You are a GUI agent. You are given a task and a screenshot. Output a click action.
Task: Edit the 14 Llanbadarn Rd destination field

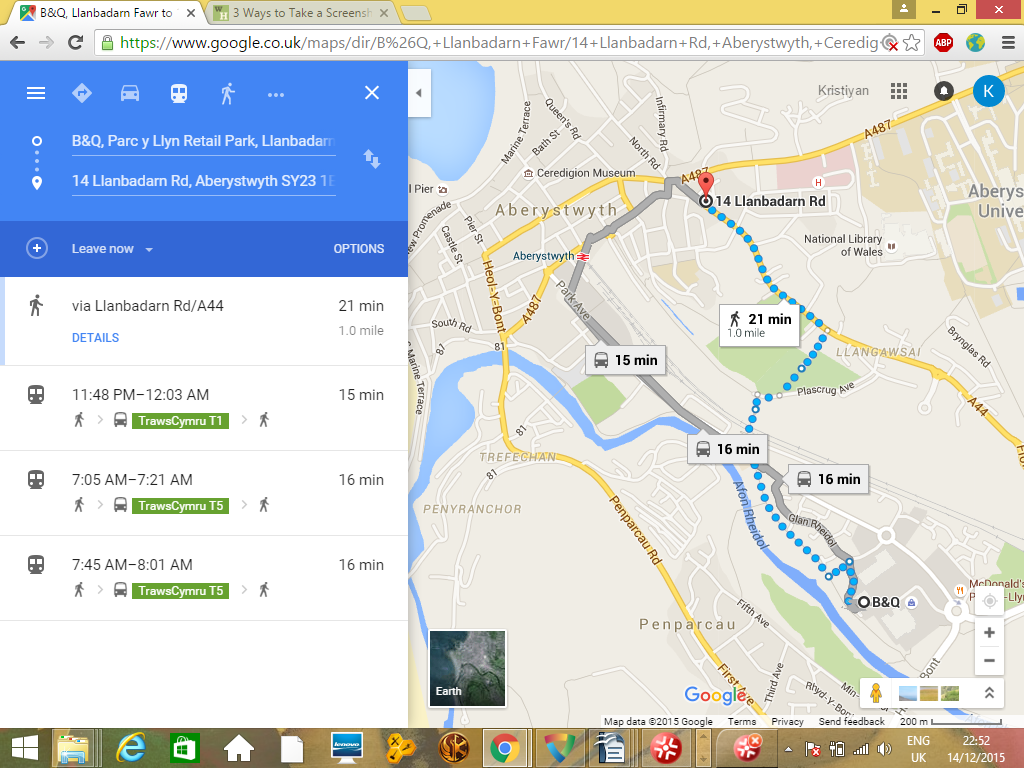(x=203, y=182)
